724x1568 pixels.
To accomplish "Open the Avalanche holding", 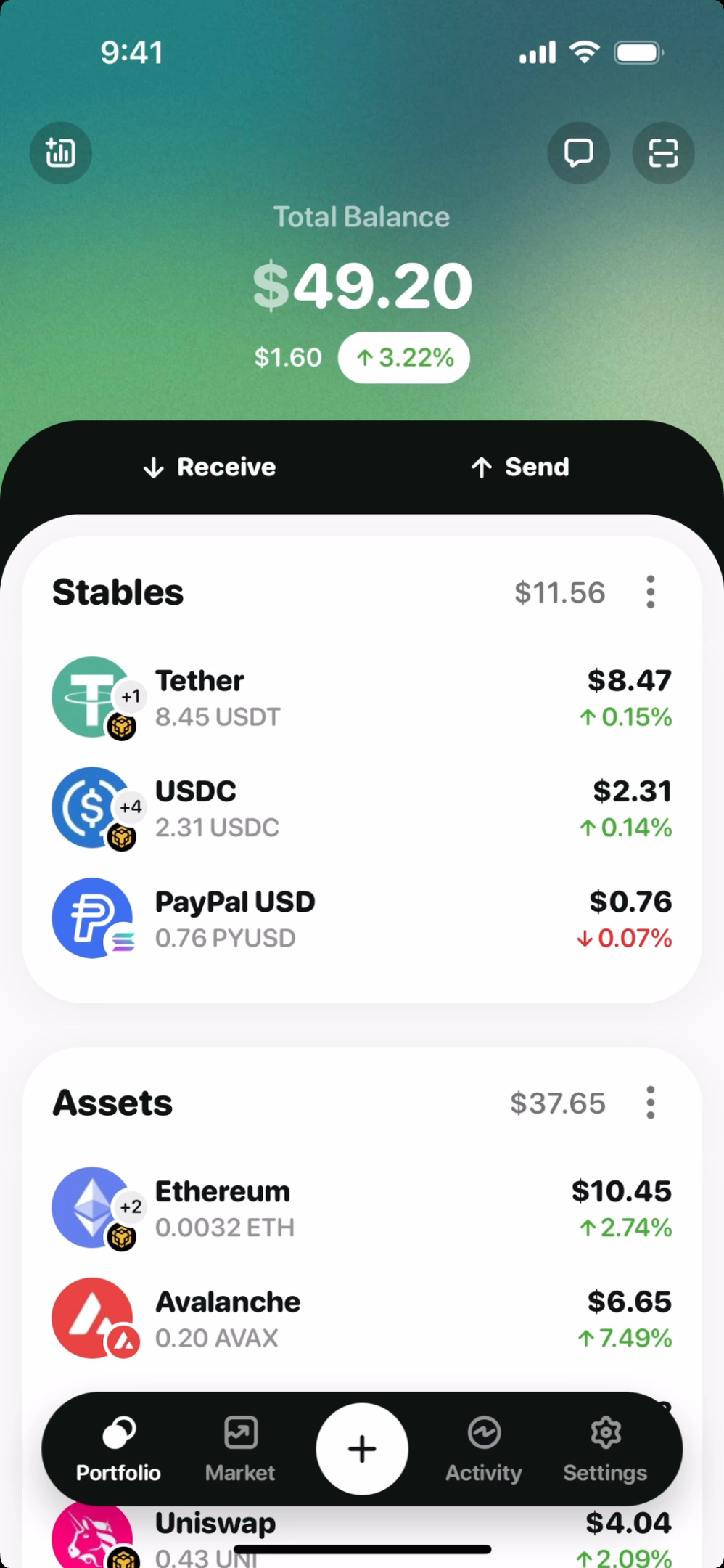I will pos(361,1319).
